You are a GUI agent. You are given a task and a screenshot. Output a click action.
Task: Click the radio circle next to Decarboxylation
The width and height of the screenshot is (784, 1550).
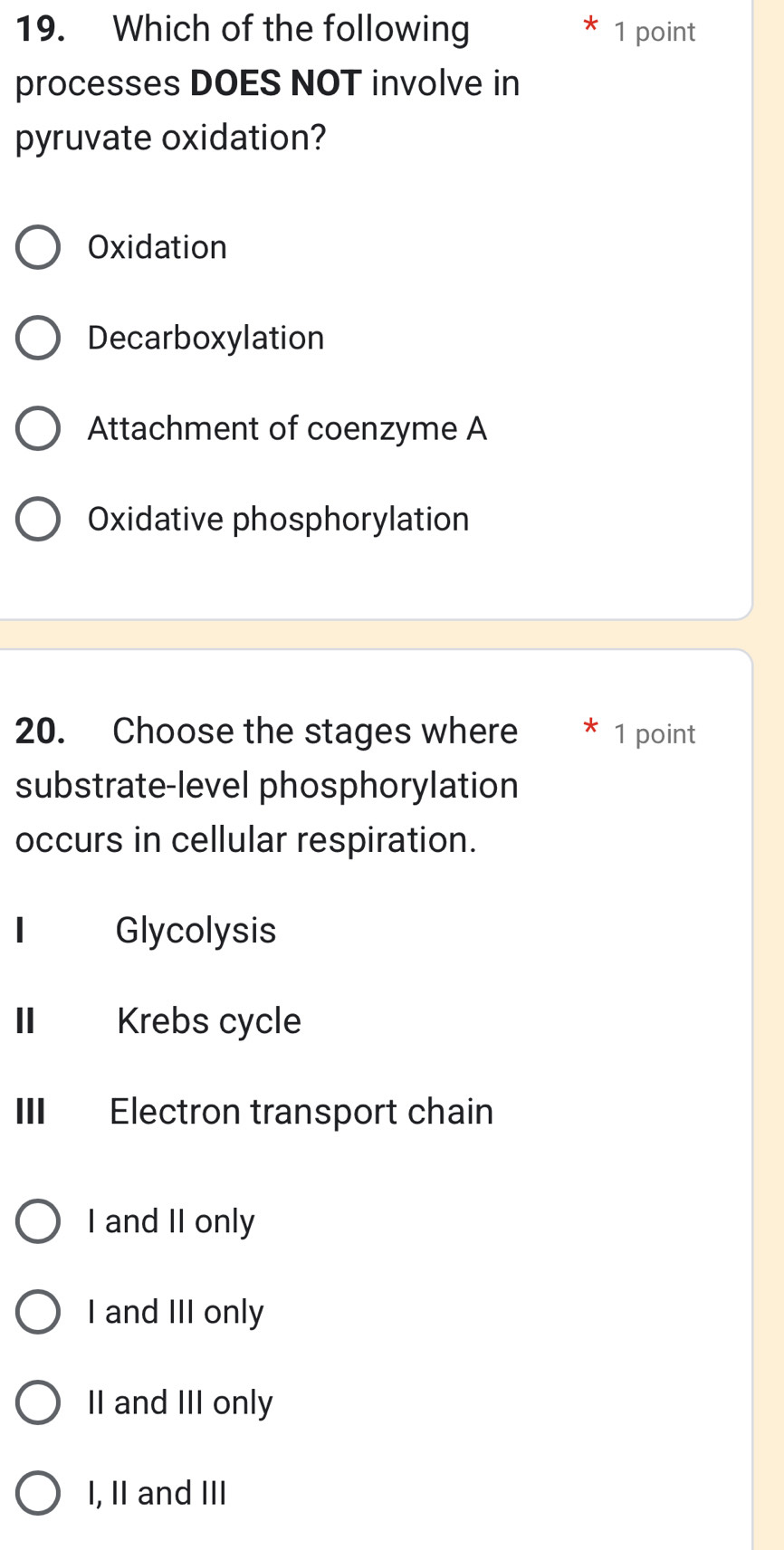point(38,338)
